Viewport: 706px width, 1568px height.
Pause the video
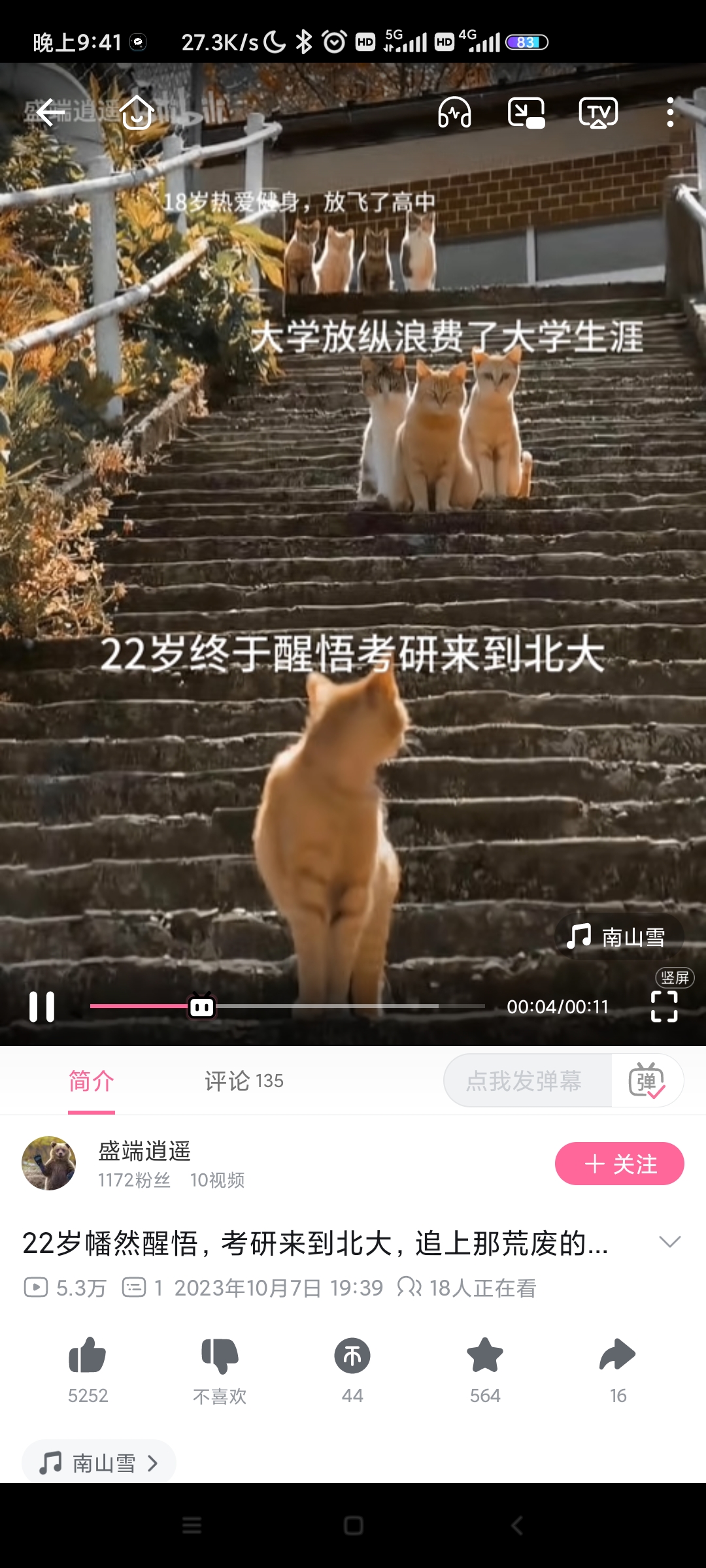coord(42,1007)
